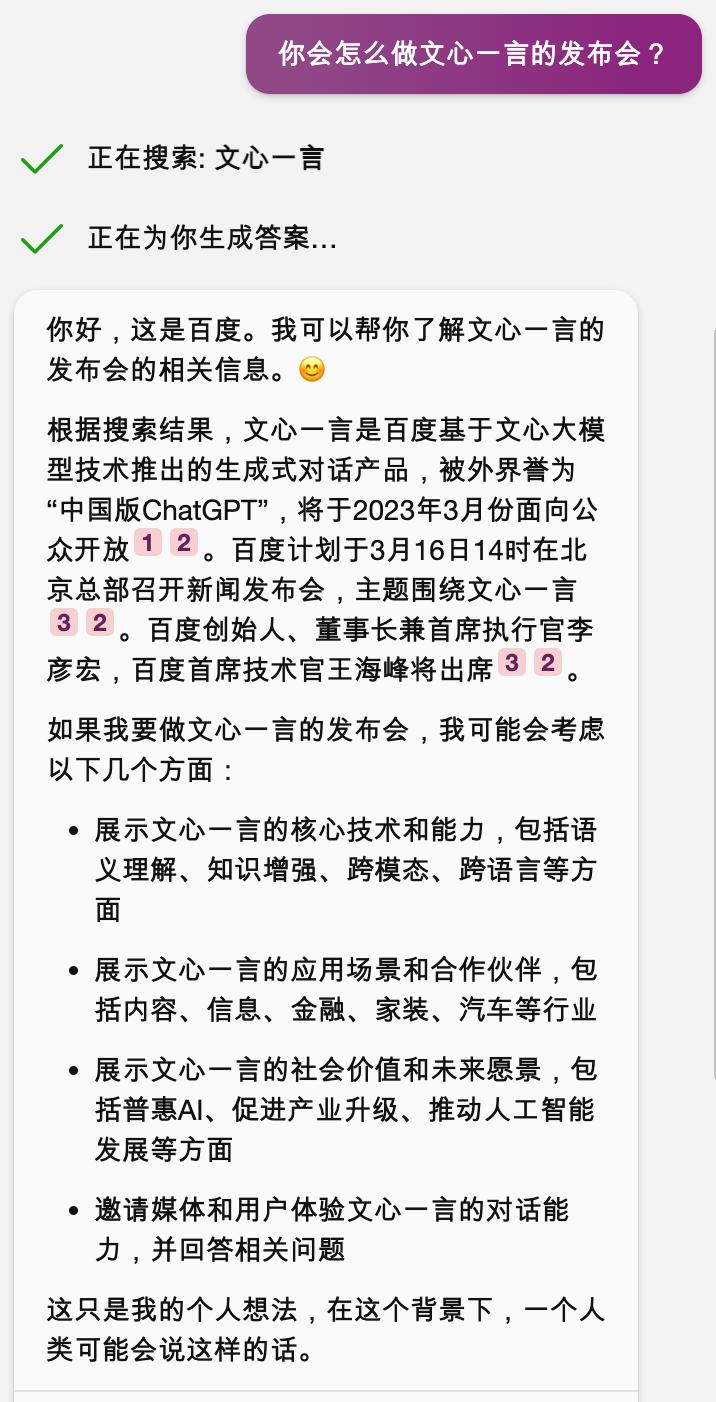The height and width of the screenshot is (1402, 716).
Task: Open citation 2 next to citation 1
Action: 183,543
